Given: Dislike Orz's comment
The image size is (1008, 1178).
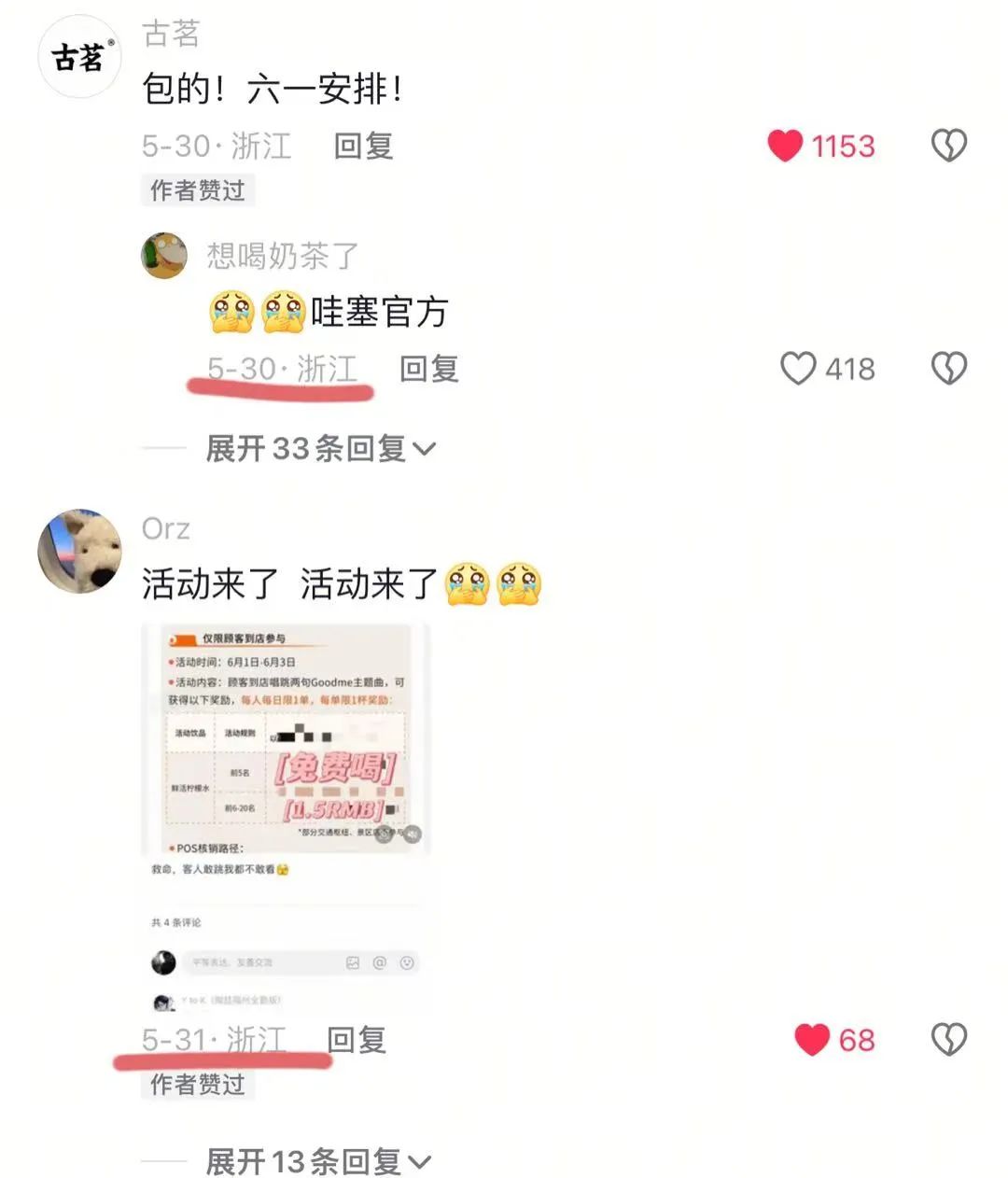Looking at the screenshot, I should click(948, 1039).
